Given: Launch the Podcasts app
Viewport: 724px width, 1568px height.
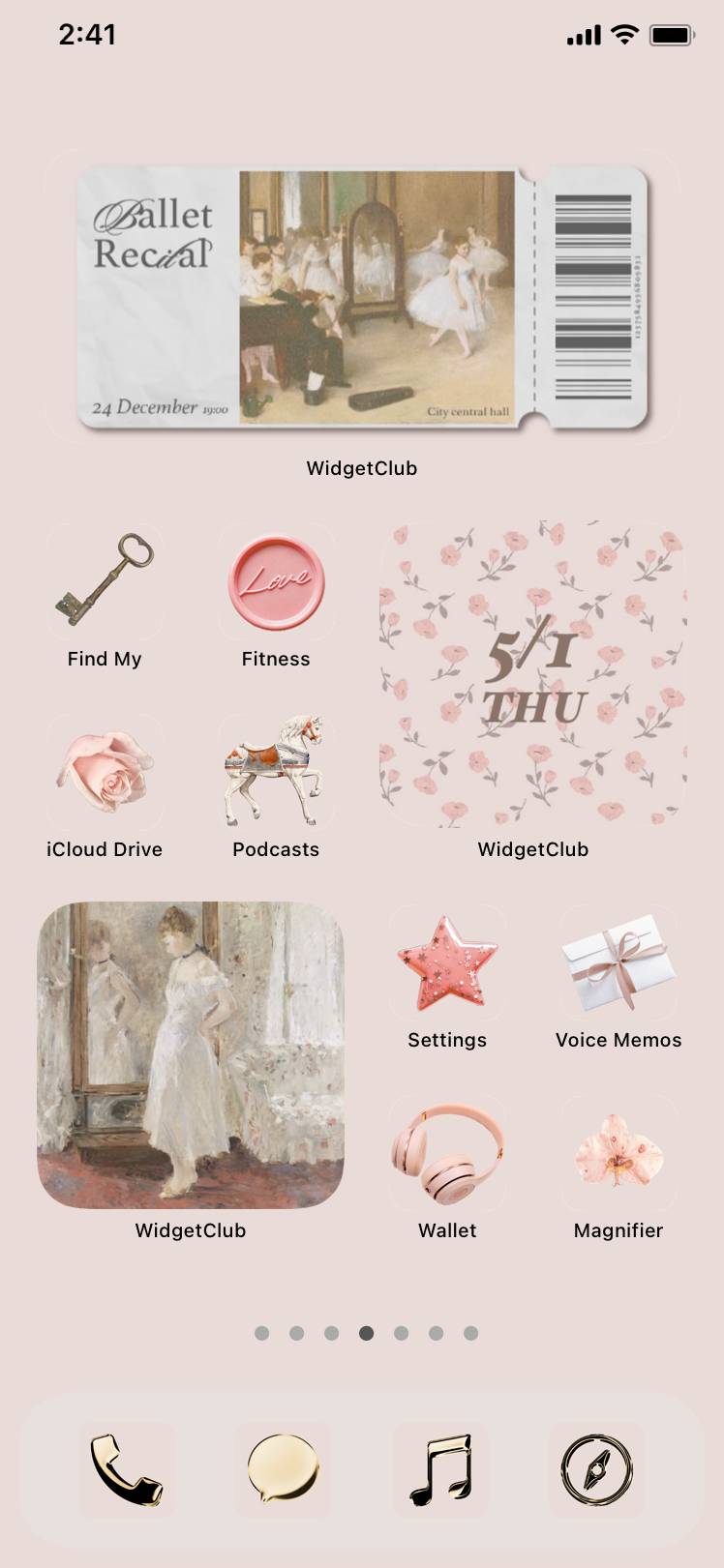Looking at the screenshot, I should pyautogui.click(x=276, y=772).
